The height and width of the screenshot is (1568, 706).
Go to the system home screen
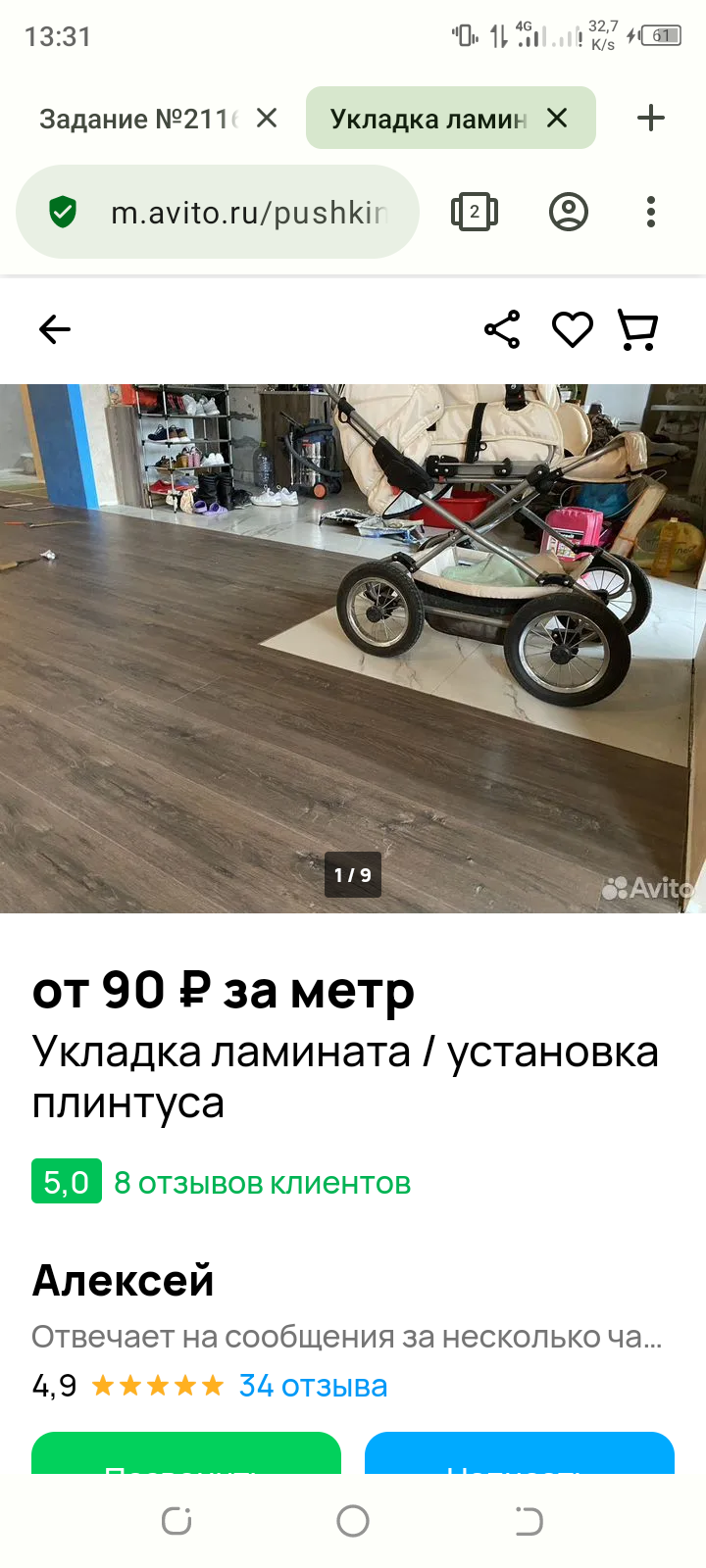point(353,1521)
